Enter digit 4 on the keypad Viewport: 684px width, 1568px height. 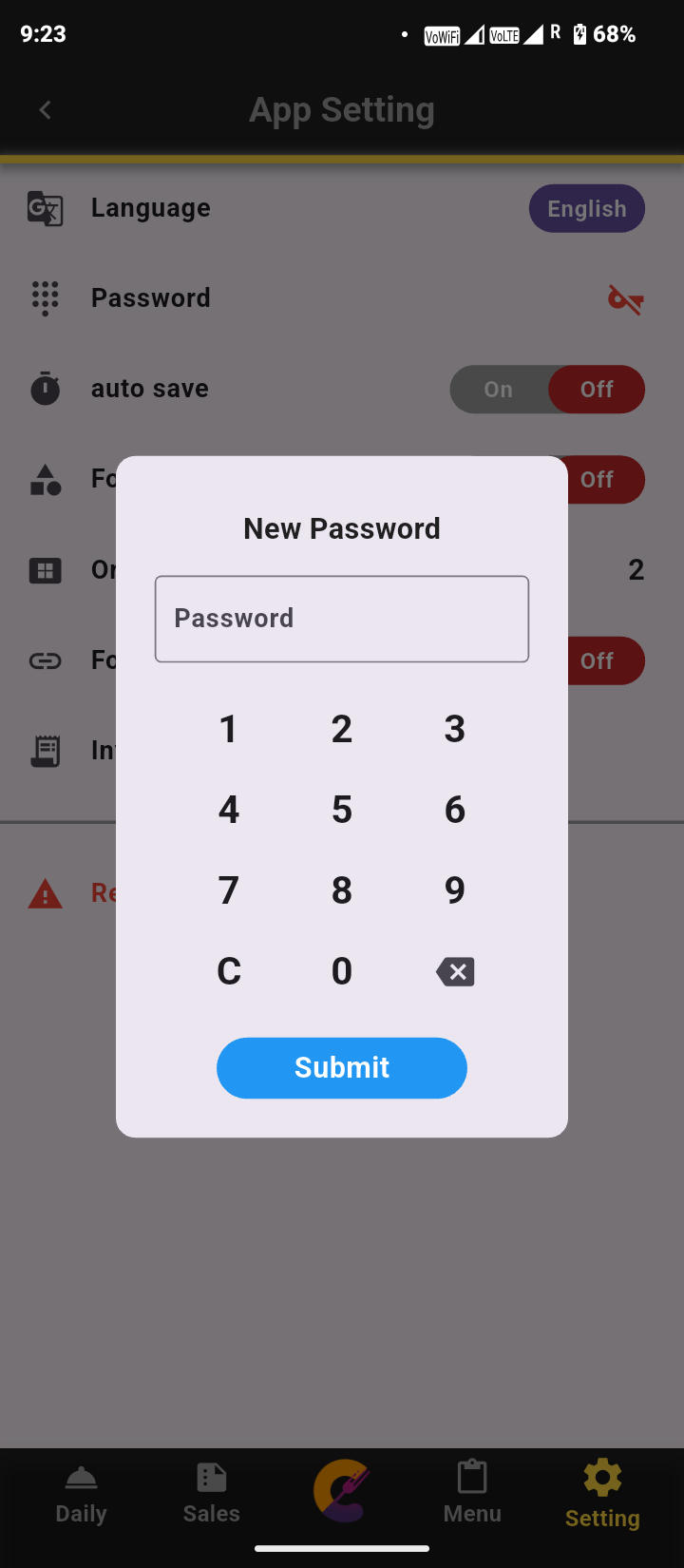(229, 810)
